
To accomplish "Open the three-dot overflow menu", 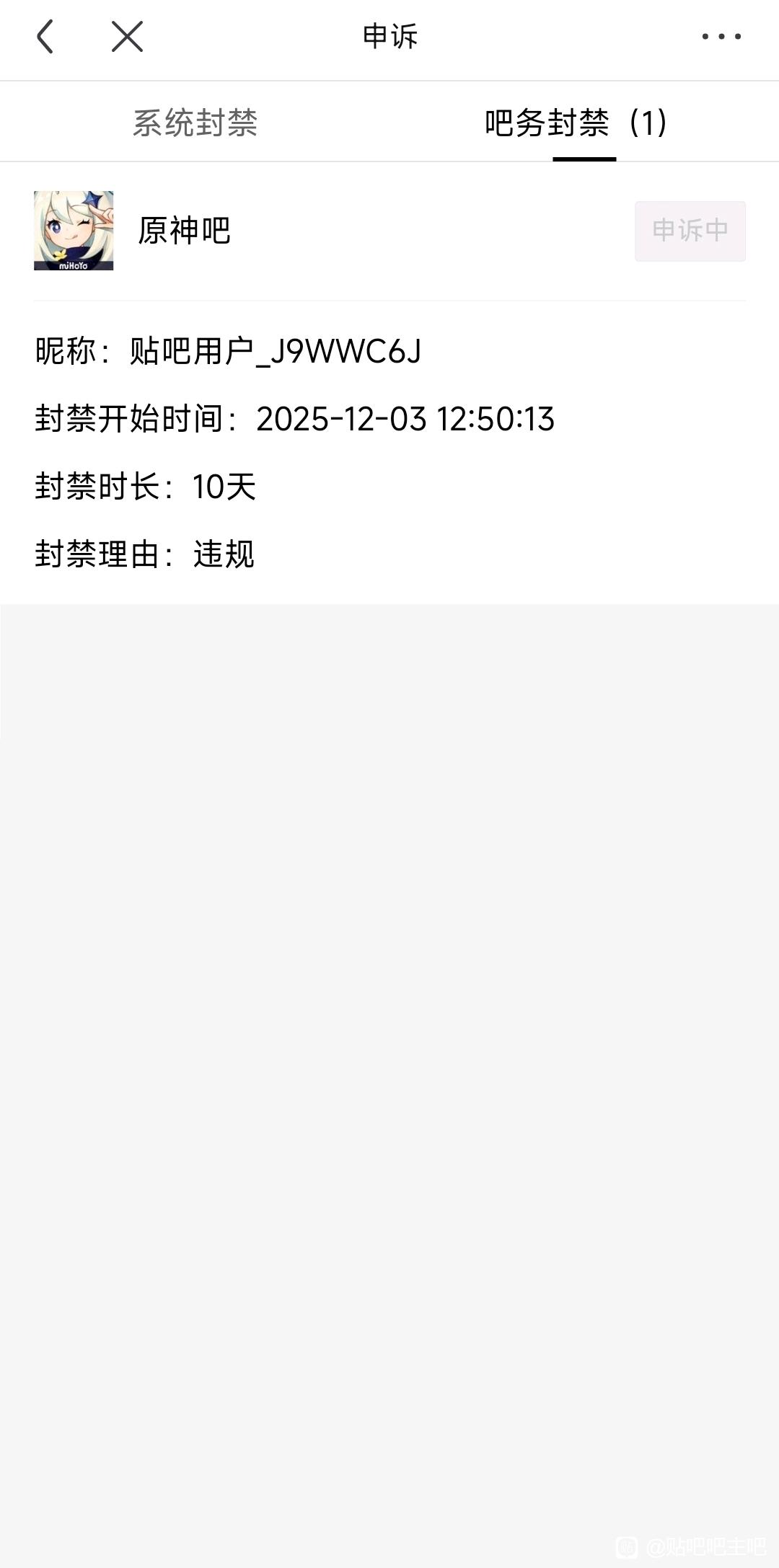I will pos(721,37).
